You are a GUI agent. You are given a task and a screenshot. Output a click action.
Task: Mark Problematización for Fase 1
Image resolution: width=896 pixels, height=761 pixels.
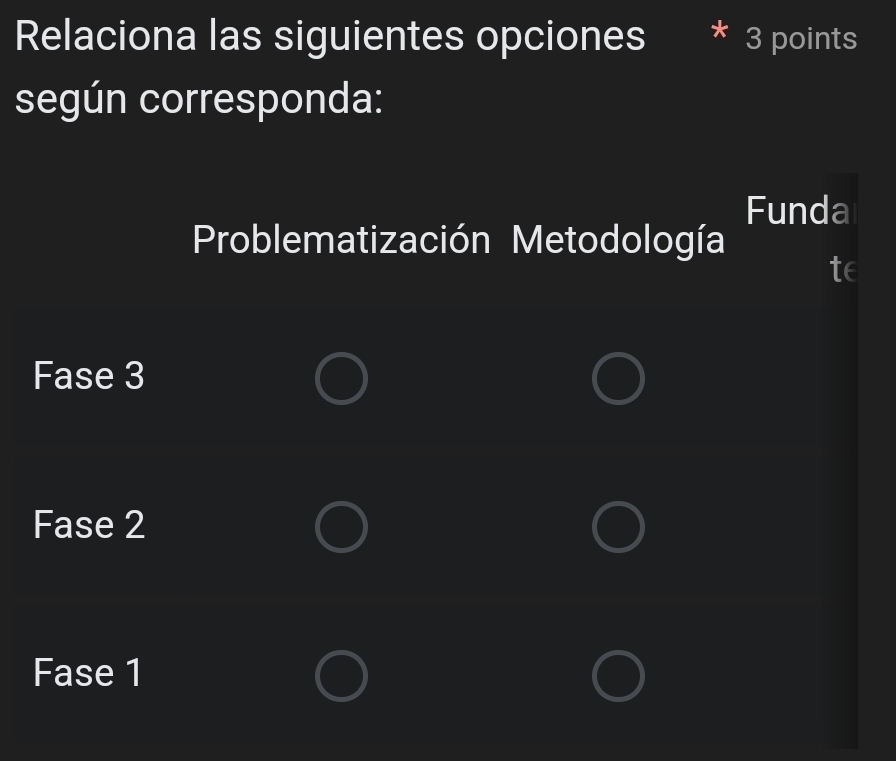click(x=342, y=676)
